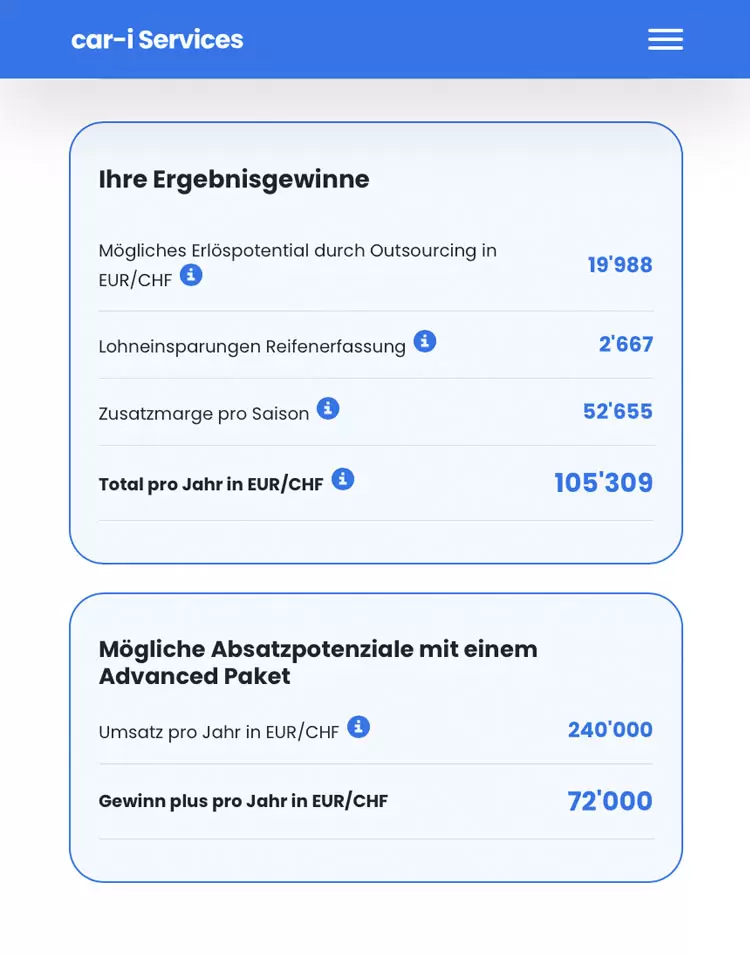Image resolution: width=750 pixels, height=954 pixels.
Task: Open the hamburger menu
Action: tap(665, 40)
